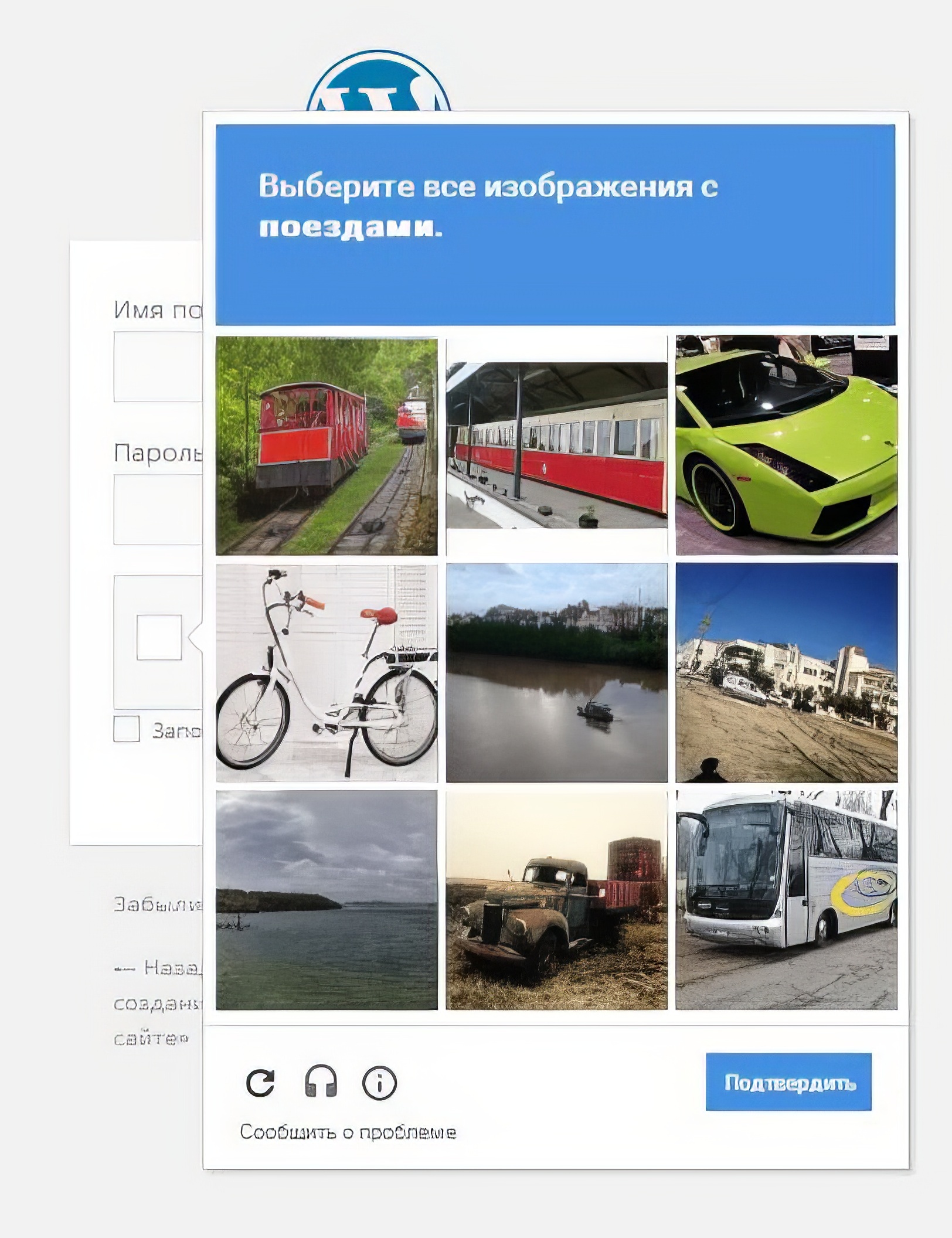
Task: Focus the Пароль password field
Action: click(158, 509)
